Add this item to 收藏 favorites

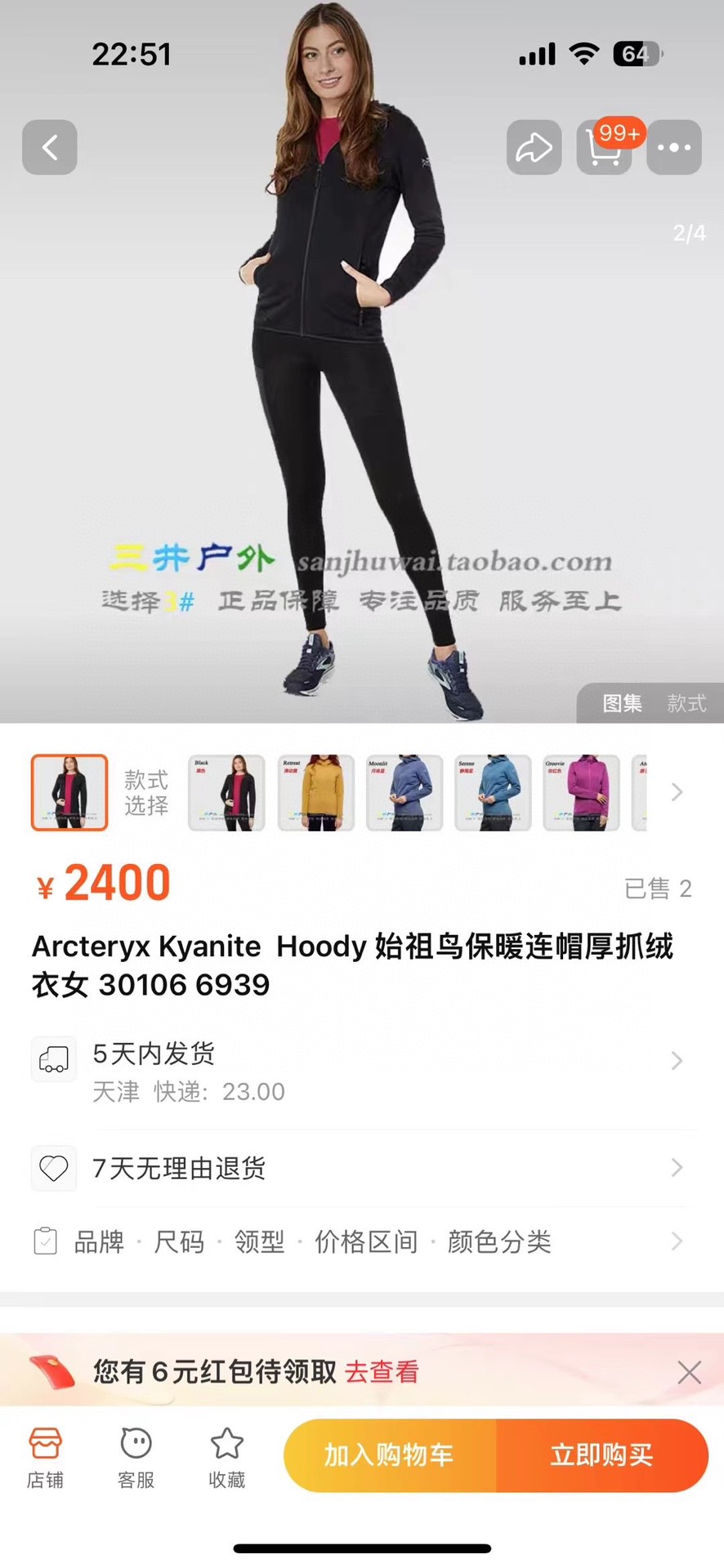(226, 1459)
